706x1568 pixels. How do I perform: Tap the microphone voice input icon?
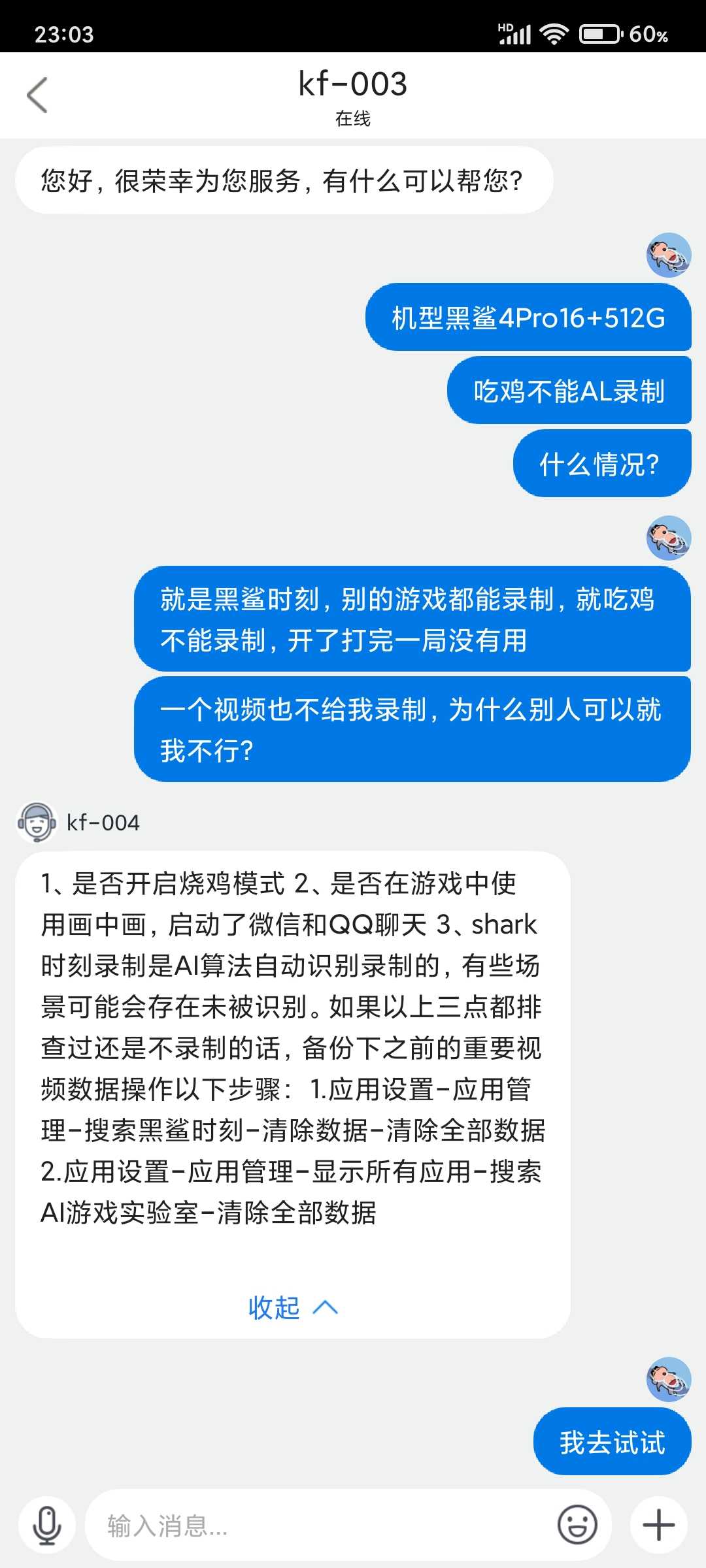(x=47, y=1526)
